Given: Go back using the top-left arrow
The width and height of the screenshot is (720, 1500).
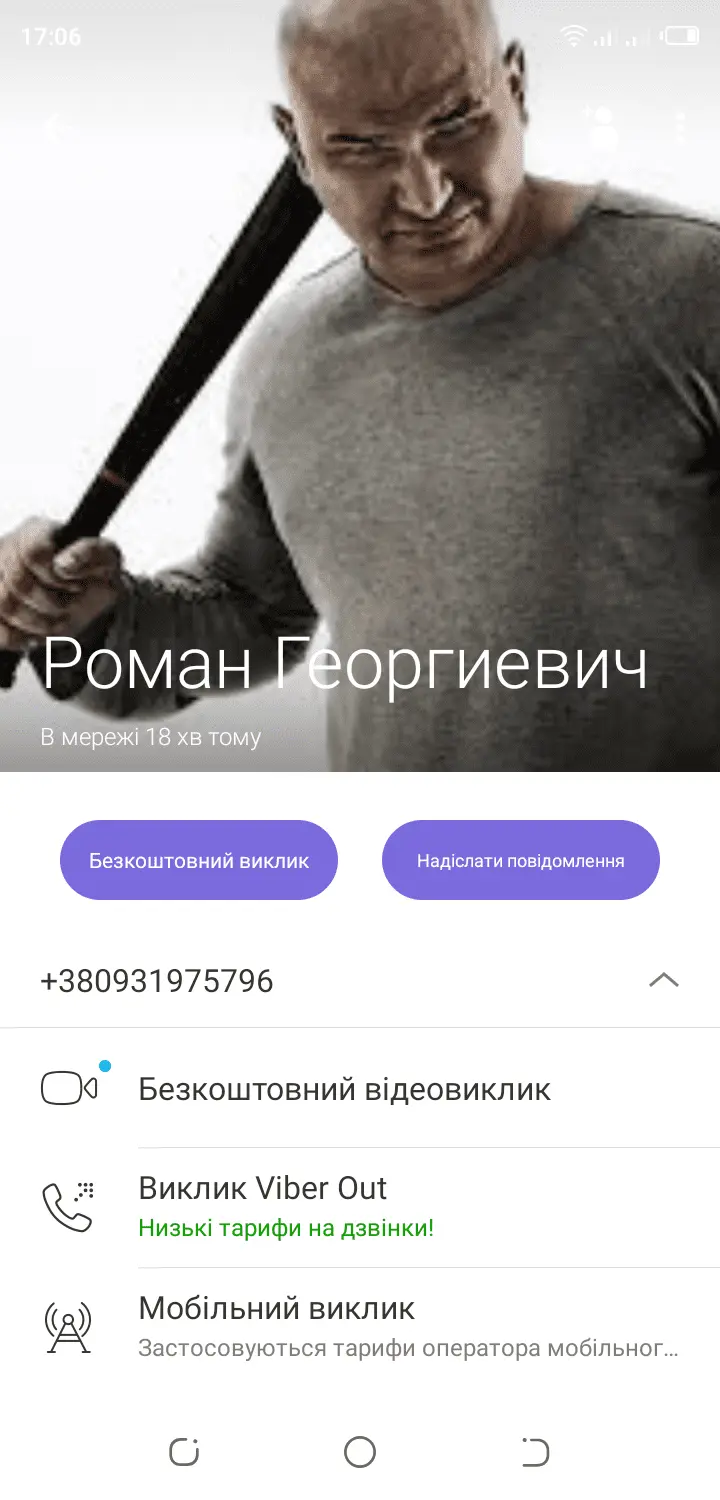Looking at the screenshot, I should click(x=54, y=127).
